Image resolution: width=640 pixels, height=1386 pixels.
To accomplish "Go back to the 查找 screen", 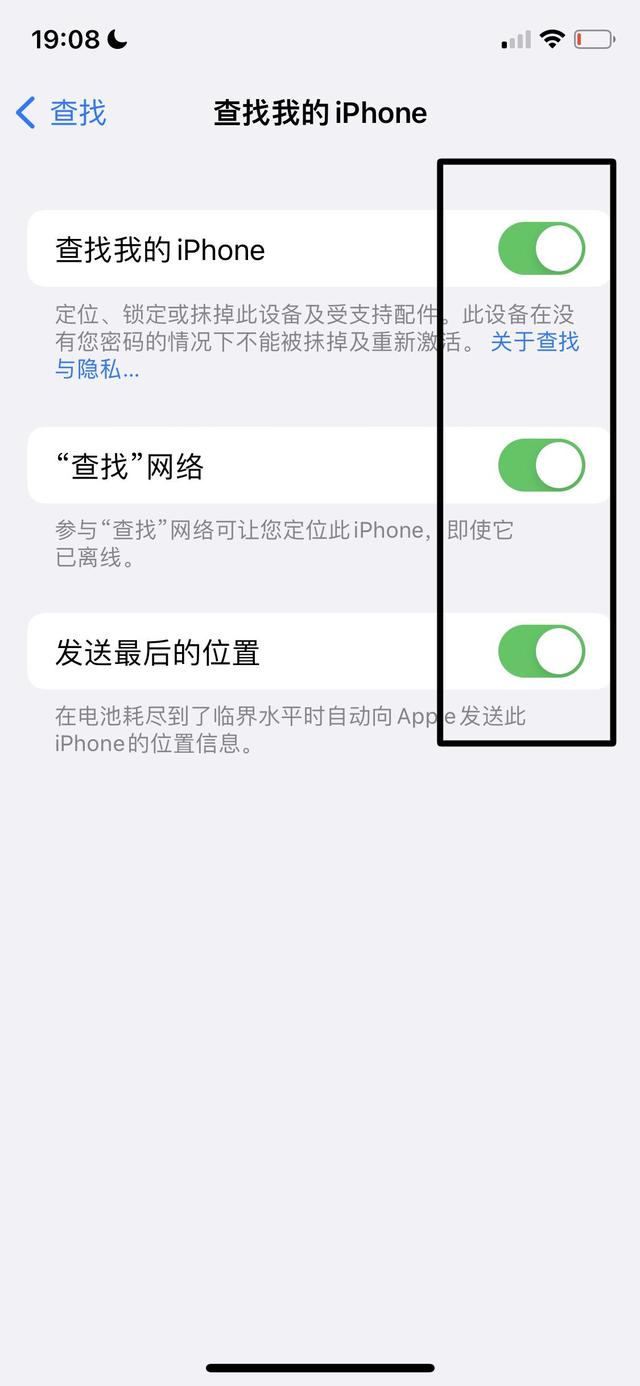I will click(x=61, y=113).
